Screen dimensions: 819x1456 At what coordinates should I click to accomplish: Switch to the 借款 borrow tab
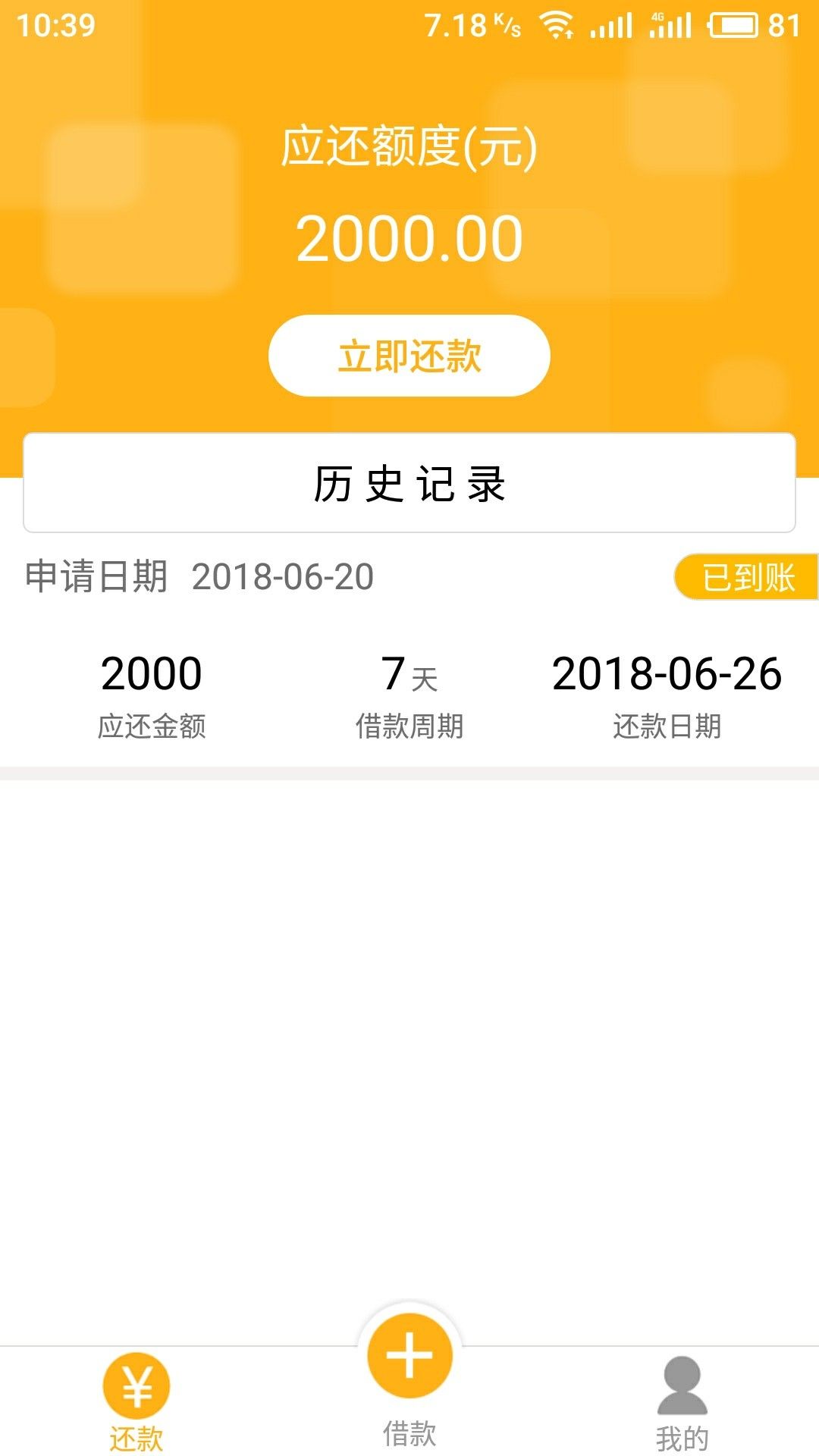409,1380
